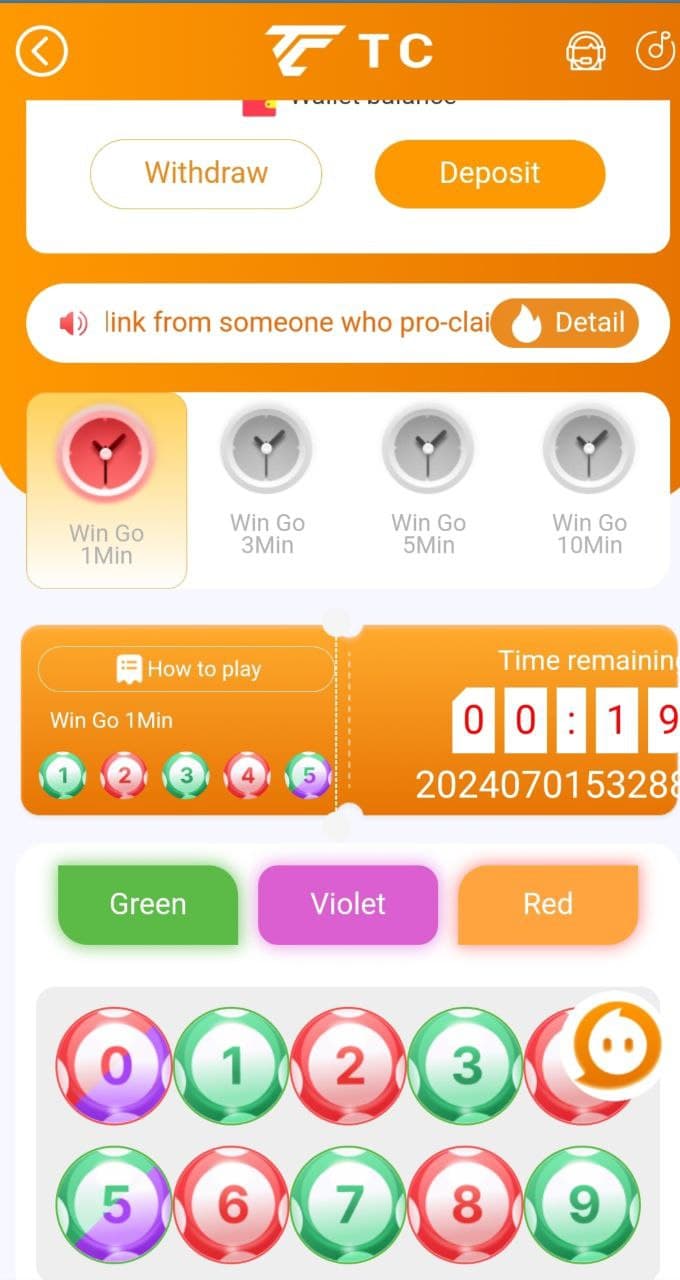Pick number ball 5

click(114, 1206)
